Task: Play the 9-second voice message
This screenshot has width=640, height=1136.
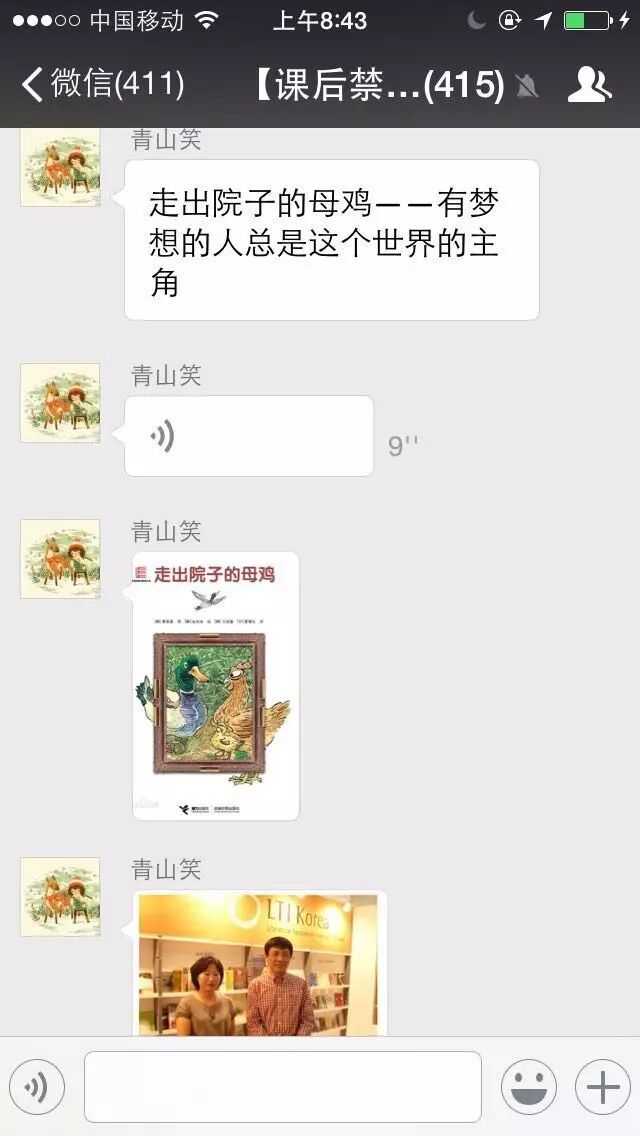Action: point(248,436)
